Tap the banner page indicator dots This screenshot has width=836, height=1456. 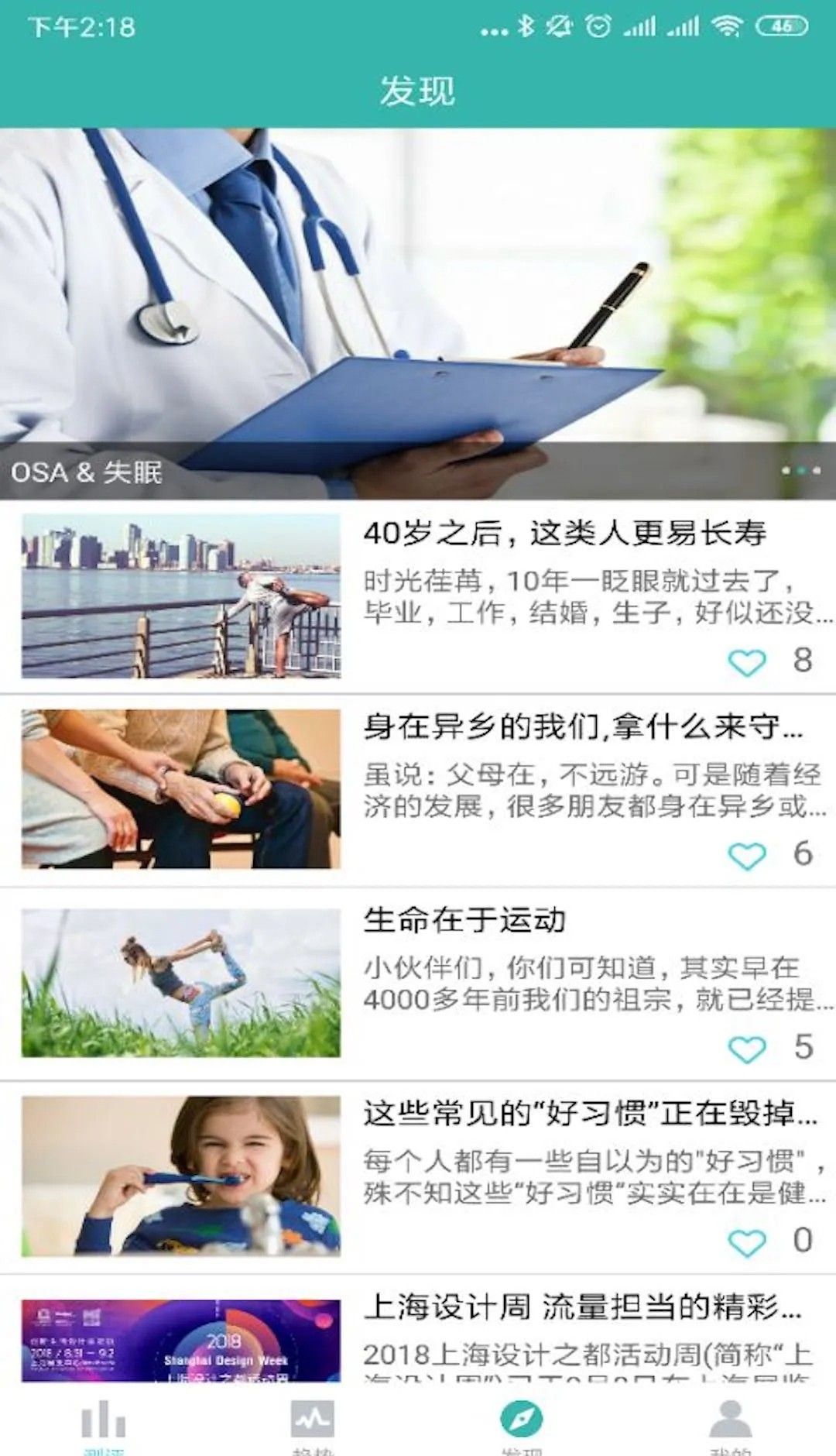[800, 470]
